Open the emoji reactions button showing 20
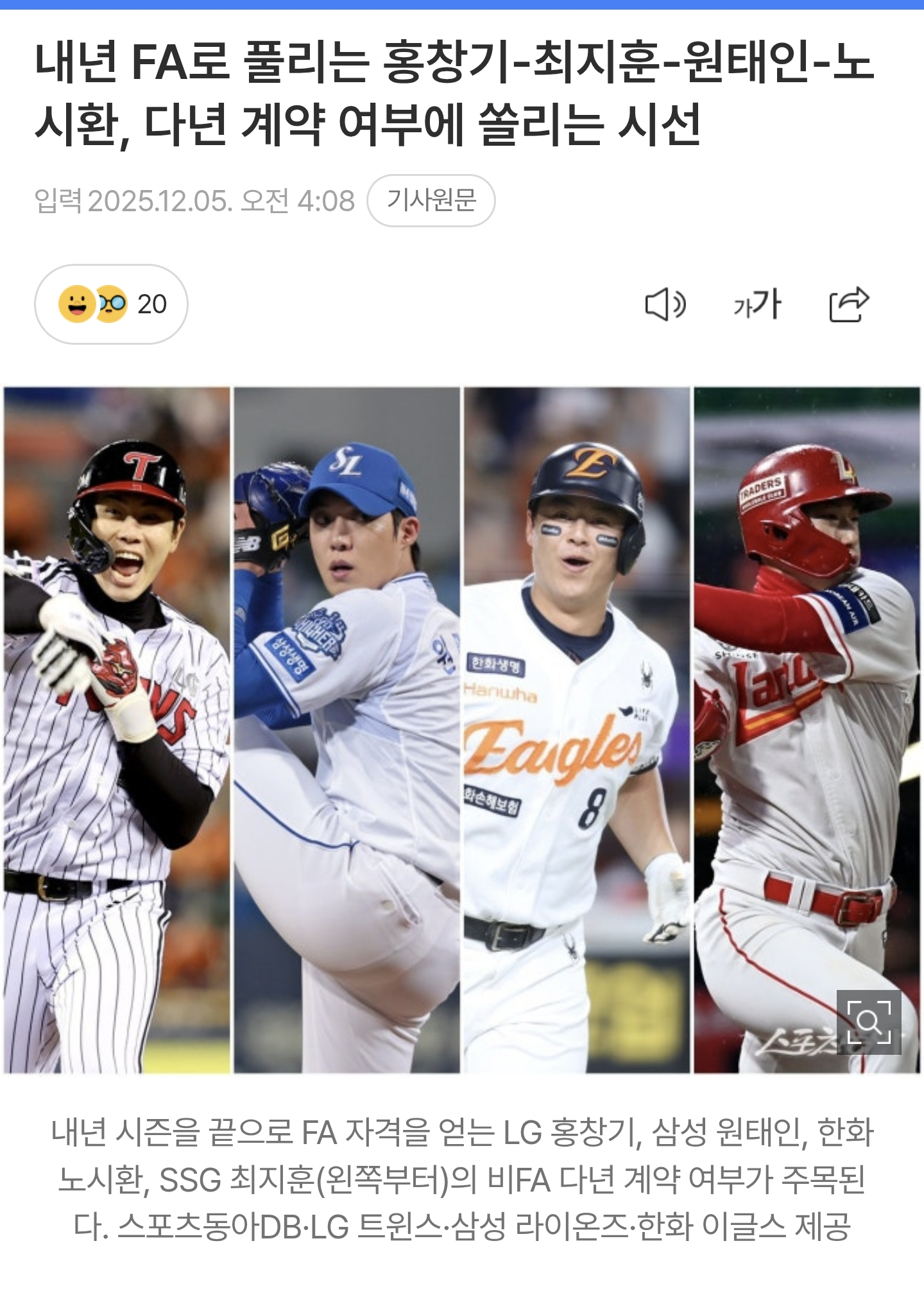 click(x=111, y=304)
